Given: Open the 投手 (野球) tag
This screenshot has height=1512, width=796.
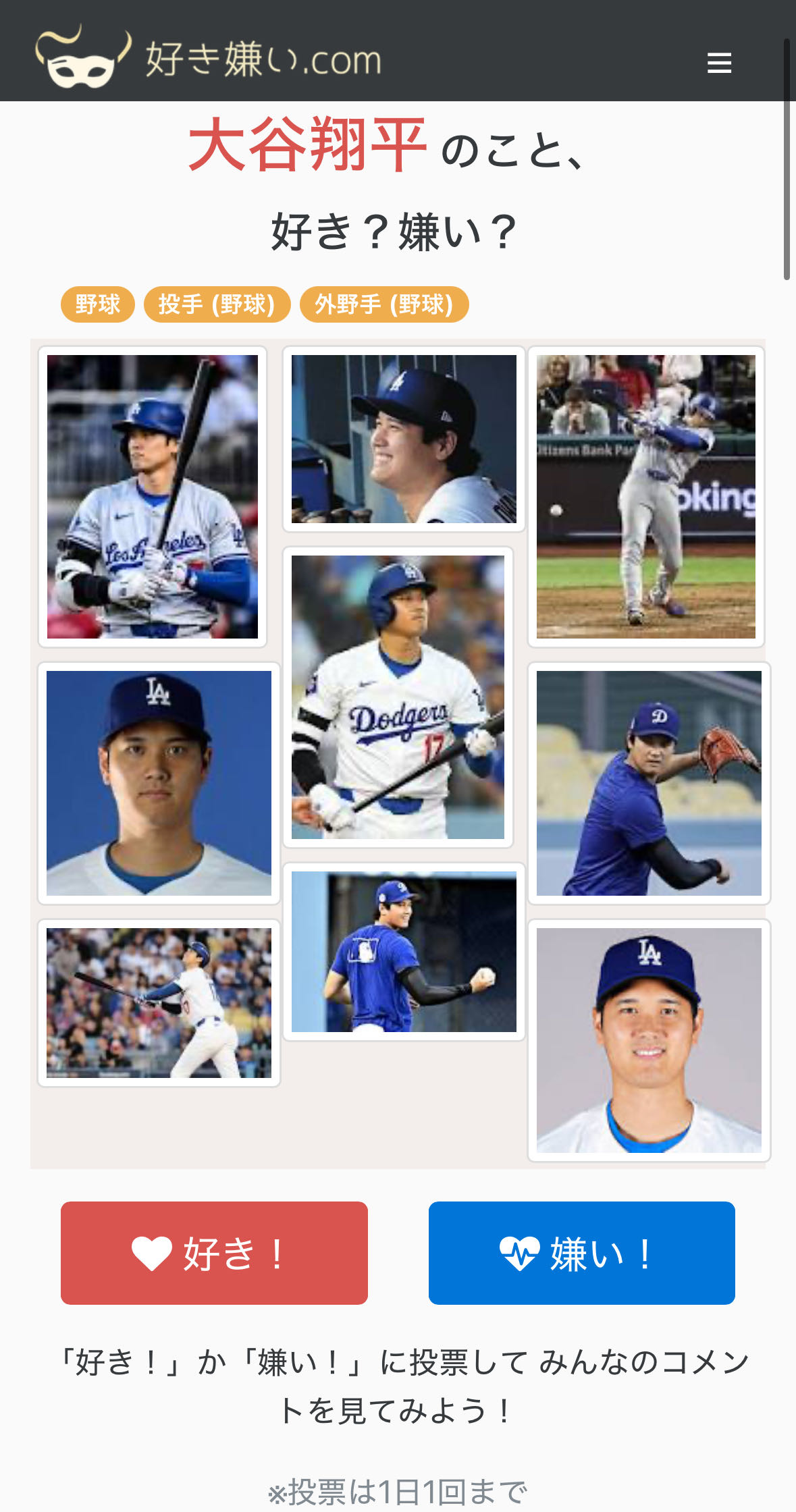Looking at the screenshot, I should (217, 304).
